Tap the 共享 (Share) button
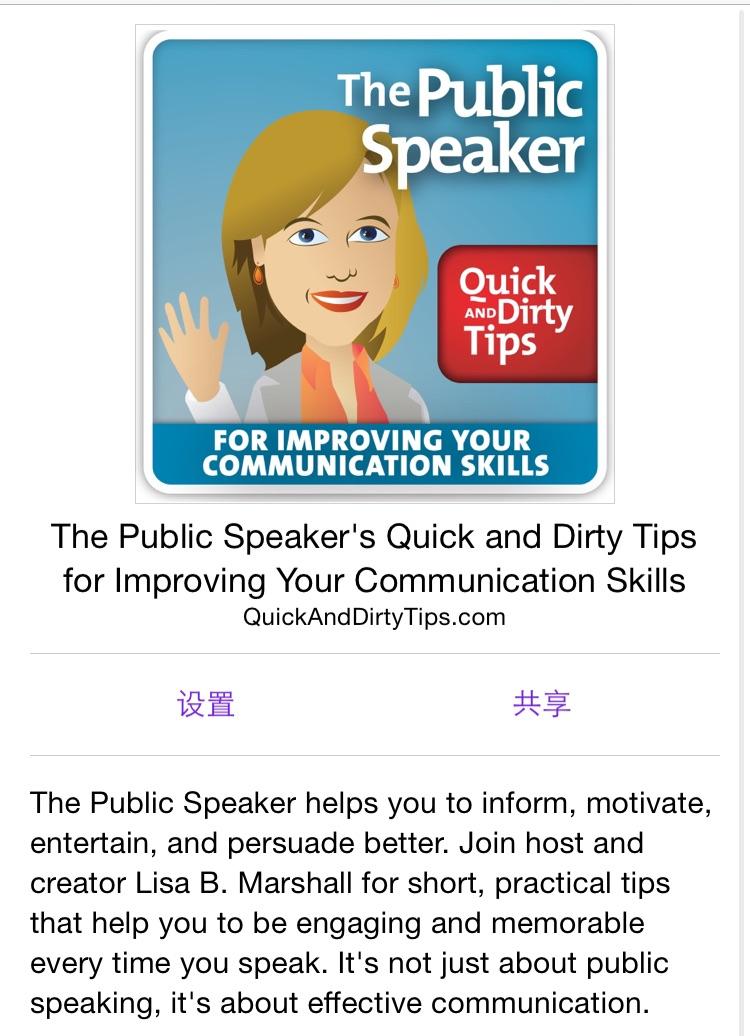Image resolution: width=750 pixels, height=1036 pixels. (541, 704)
